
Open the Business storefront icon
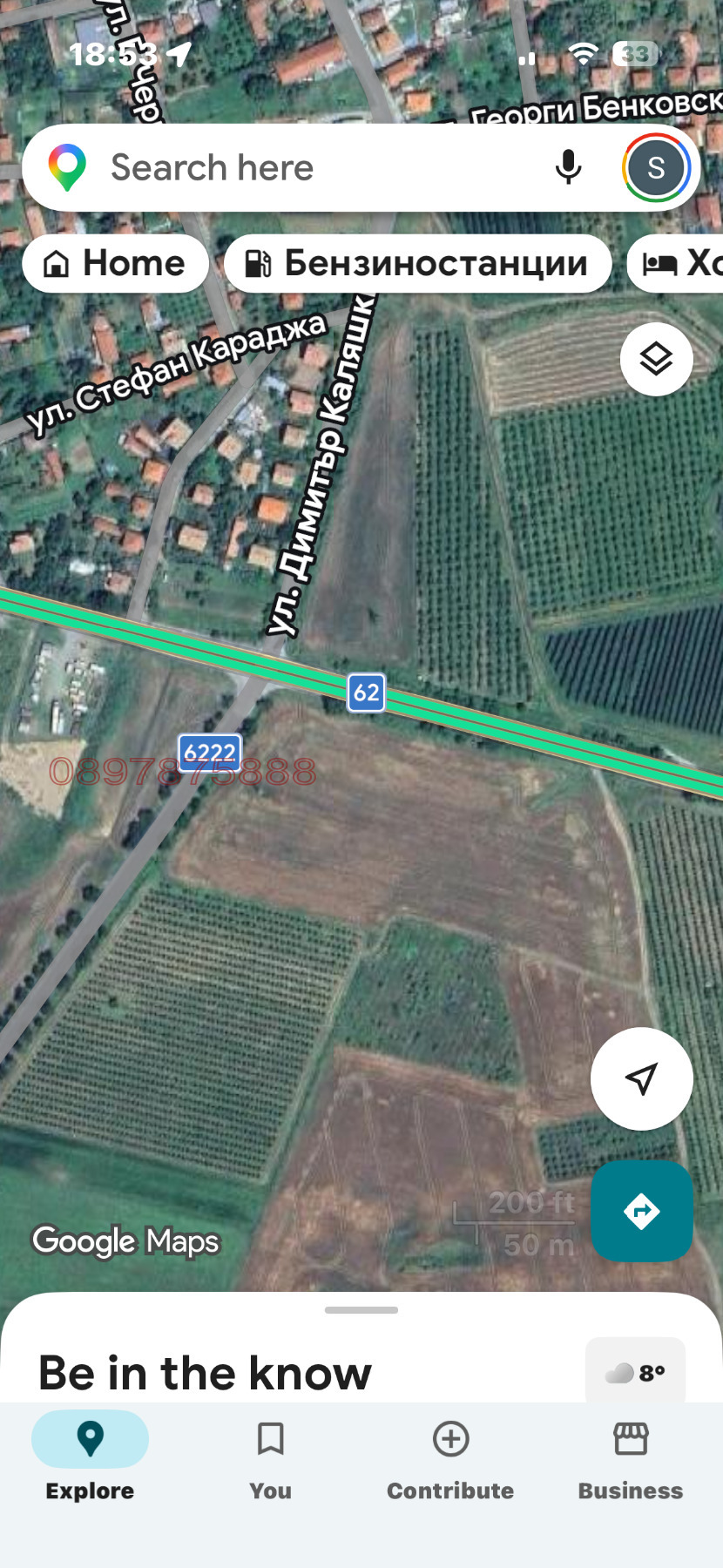coord(629,1439)
